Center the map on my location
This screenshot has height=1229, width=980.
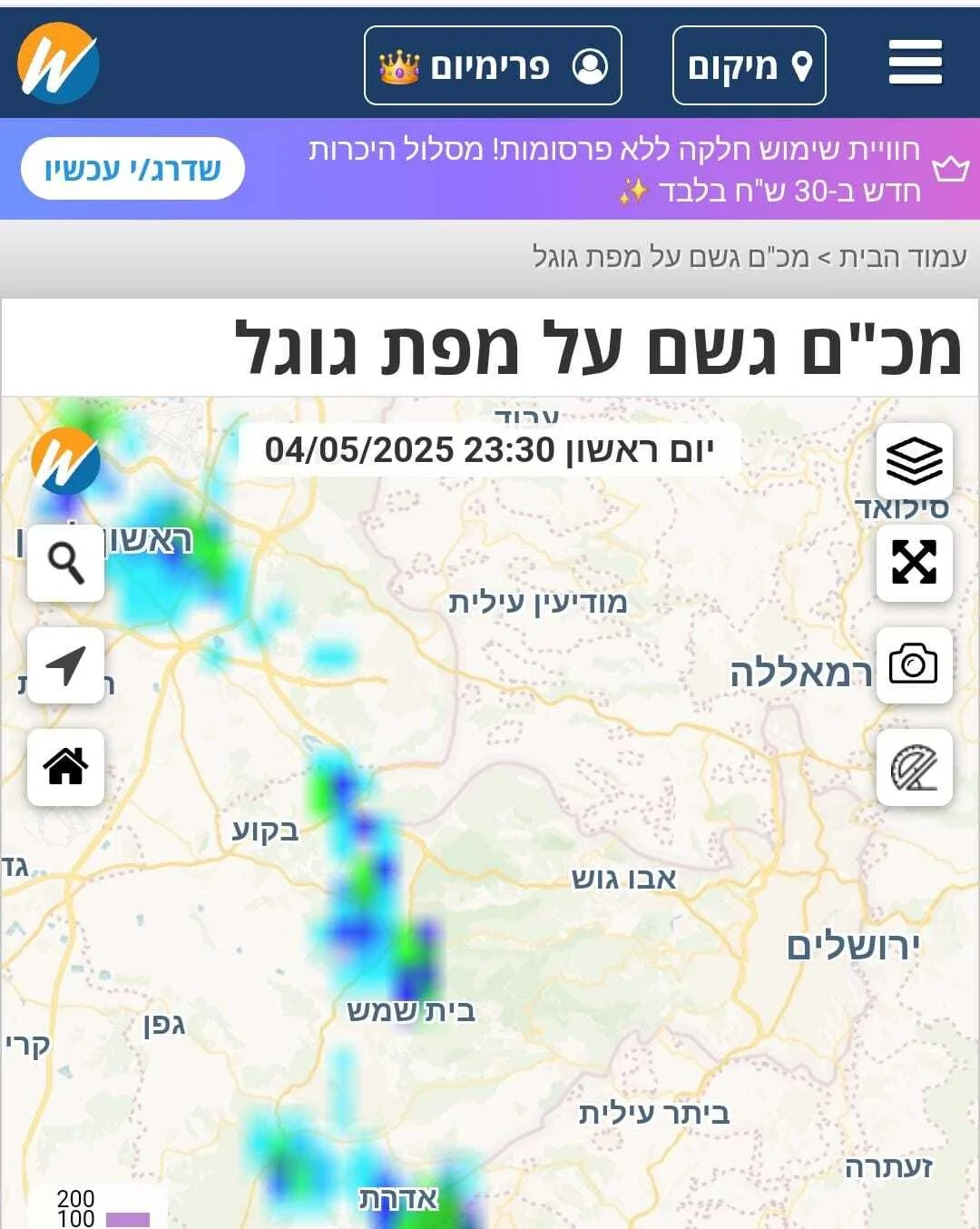[65, 664]
